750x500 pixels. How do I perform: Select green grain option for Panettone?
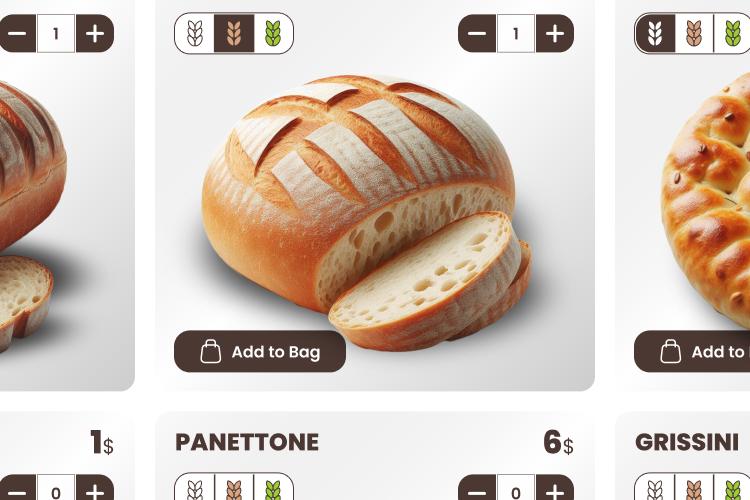click(273, 490)
